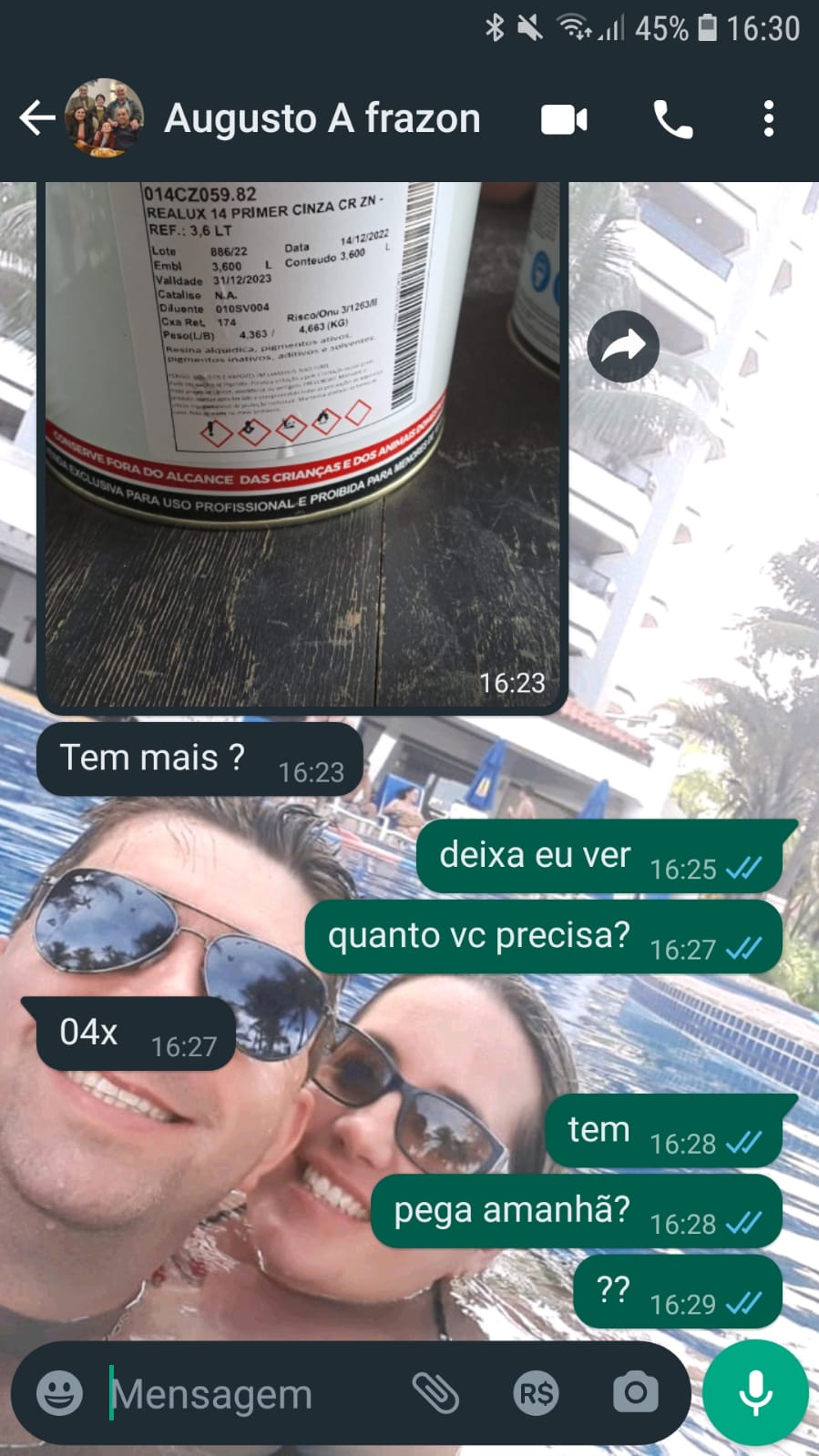Open the emoji picker
The image size is (819, 1456).
pyautogui.click(x=59, y=1393)
